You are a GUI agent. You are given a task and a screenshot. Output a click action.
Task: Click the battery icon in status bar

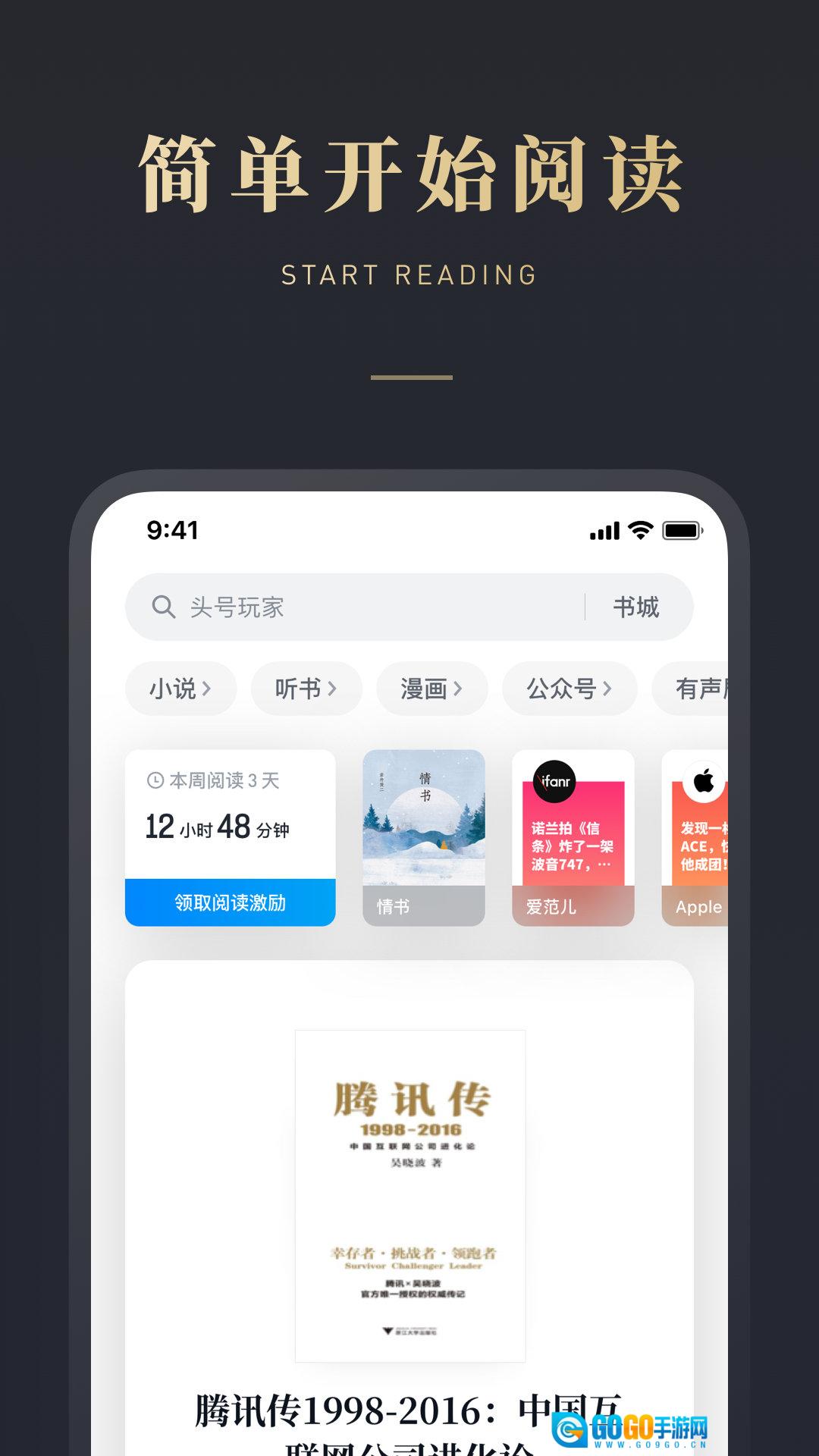click(x=681, y=533)
